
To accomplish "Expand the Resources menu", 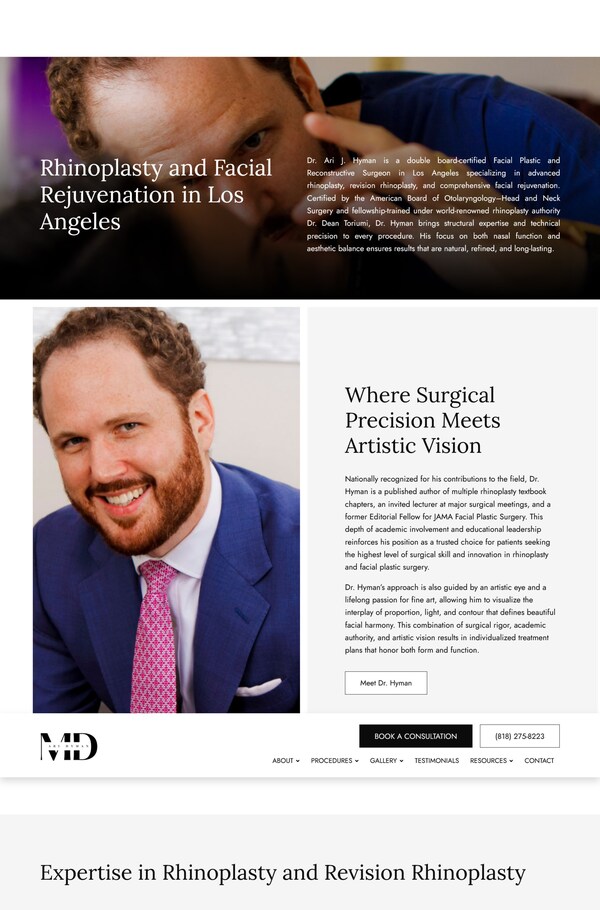I will point(491,761).
